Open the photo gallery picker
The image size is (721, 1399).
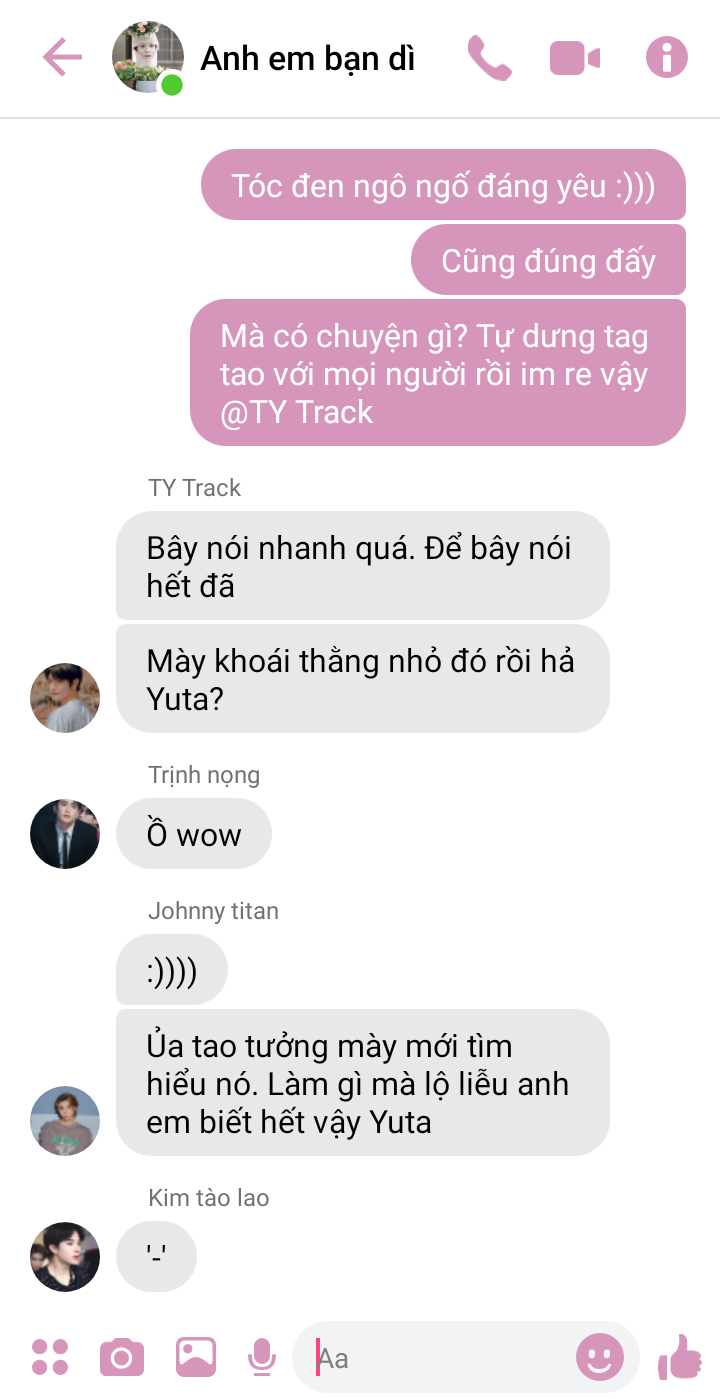tap(196, 1357)
